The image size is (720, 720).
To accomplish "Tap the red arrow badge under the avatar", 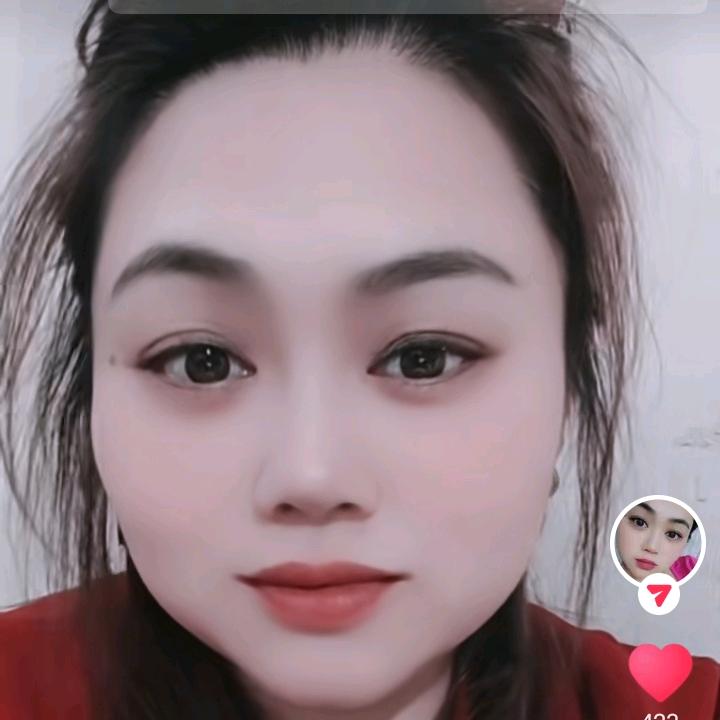I will click(658, 595).
